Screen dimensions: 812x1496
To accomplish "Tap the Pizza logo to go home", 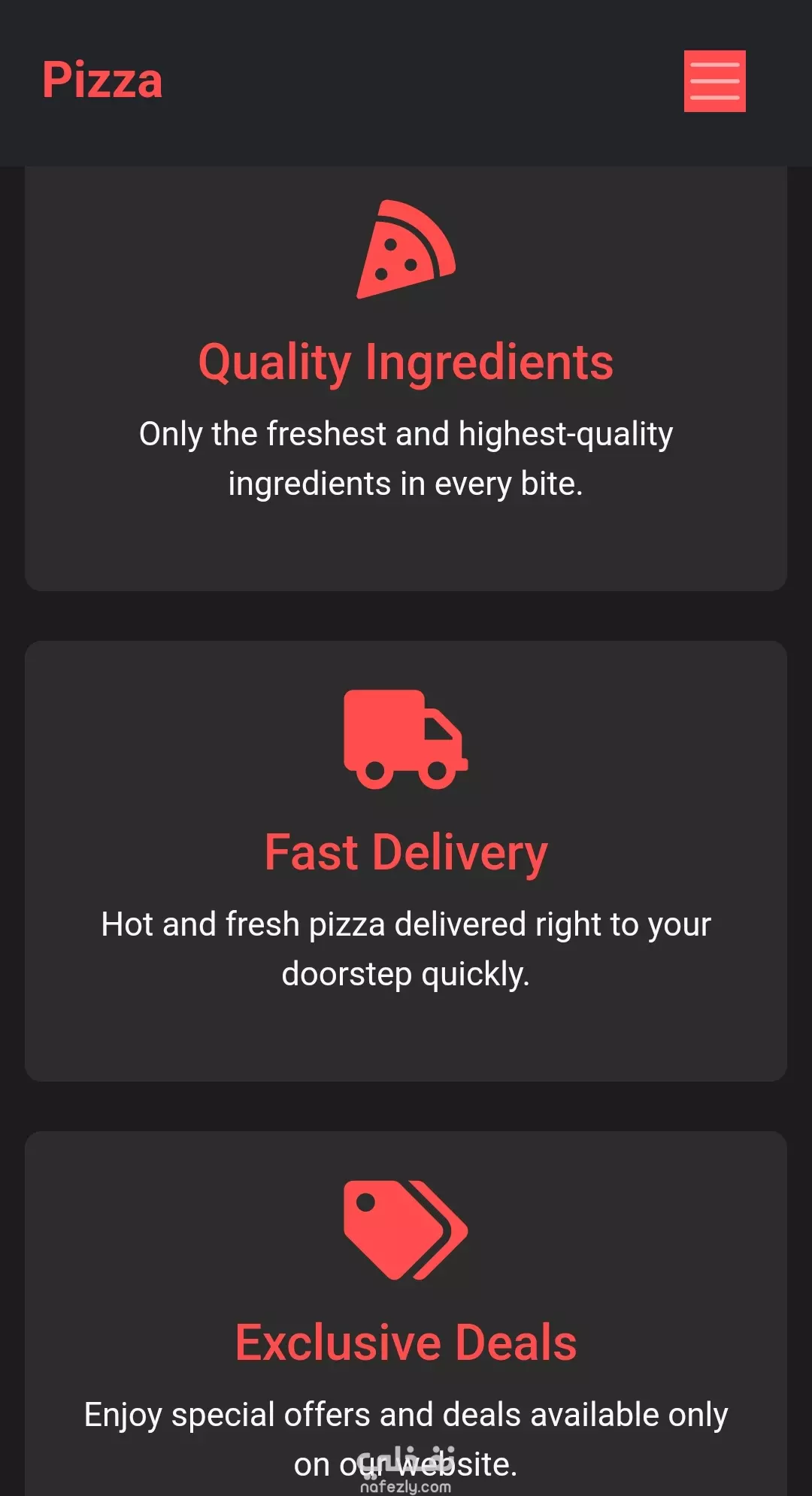I will (x=102, y=80).
